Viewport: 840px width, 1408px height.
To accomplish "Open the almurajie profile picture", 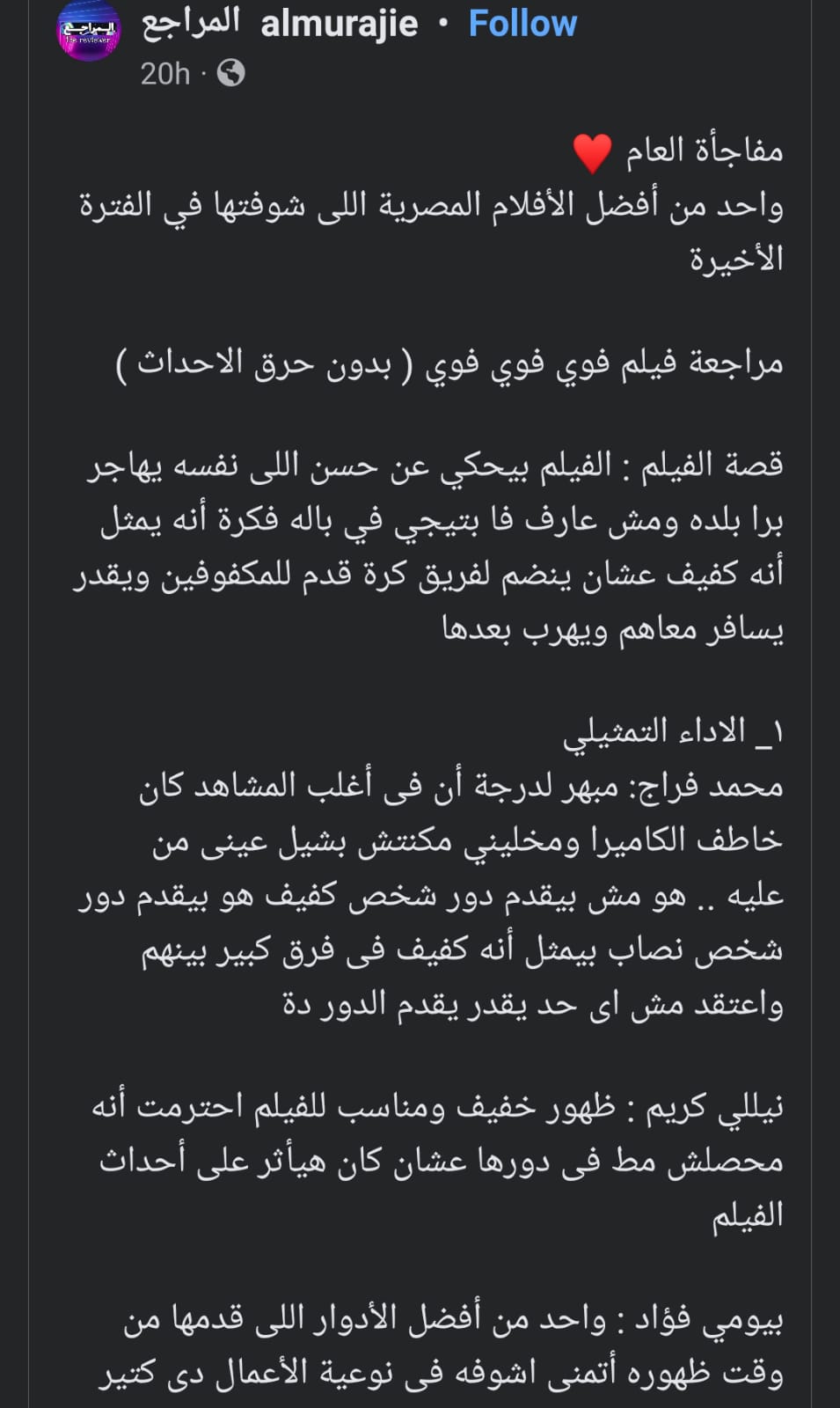I will pyautogui.click(x=88, y=33).
